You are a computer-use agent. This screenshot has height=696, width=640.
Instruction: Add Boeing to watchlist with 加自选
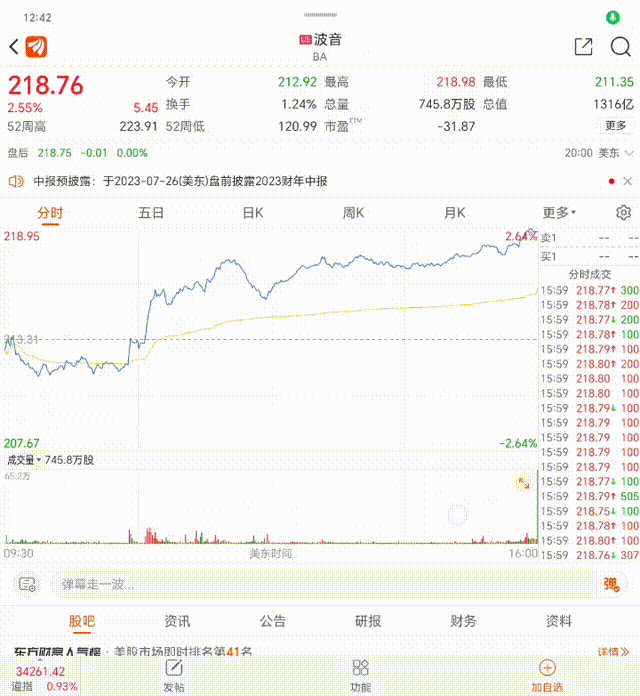pyautogui.click(x=547, y=675)
